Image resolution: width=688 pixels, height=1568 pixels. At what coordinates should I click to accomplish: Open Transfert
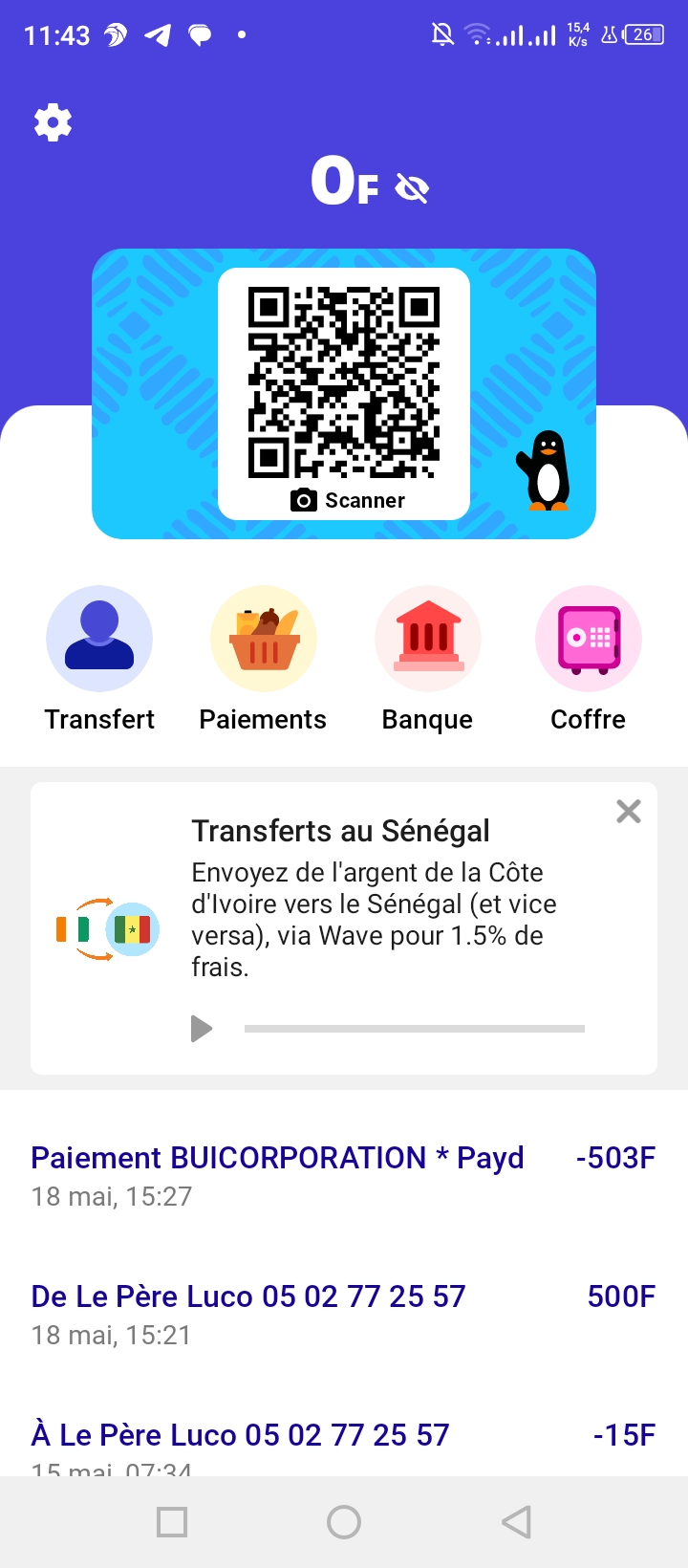tap(99, 660)
